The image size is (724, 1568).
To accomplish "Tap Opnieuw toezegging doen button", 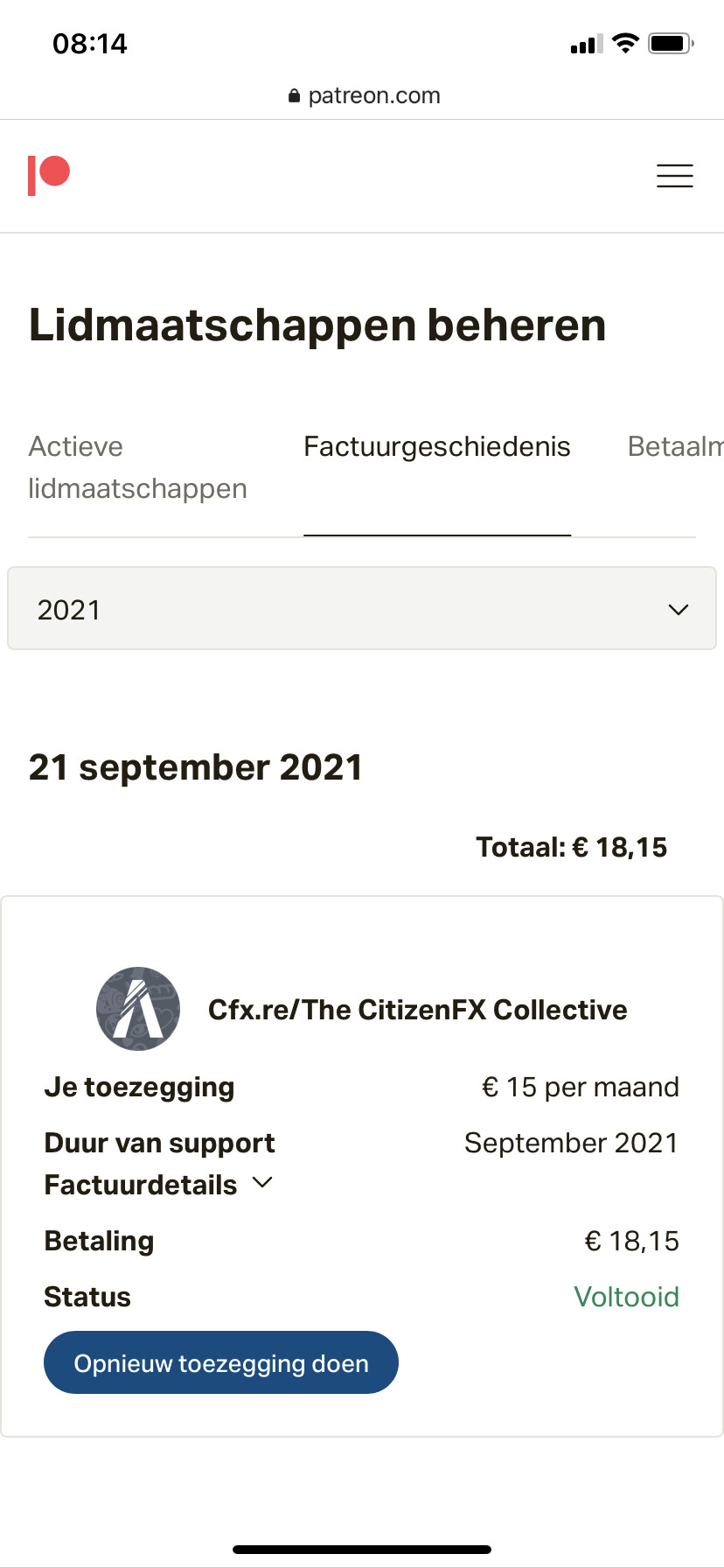I will (x=221, y=1362).
